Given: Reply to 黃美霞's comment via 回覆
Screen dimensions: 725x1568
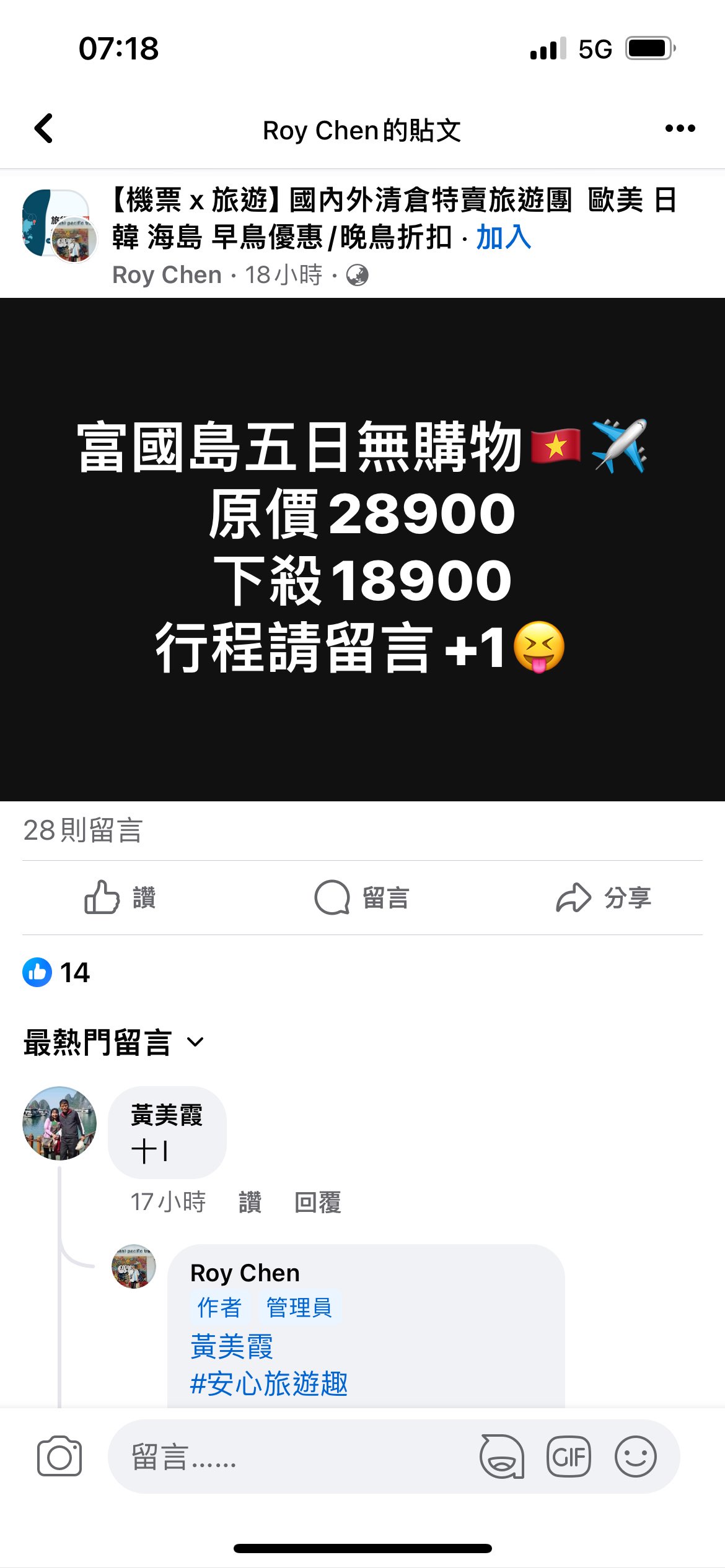Looking at the screenshot, I should 317,1202.
